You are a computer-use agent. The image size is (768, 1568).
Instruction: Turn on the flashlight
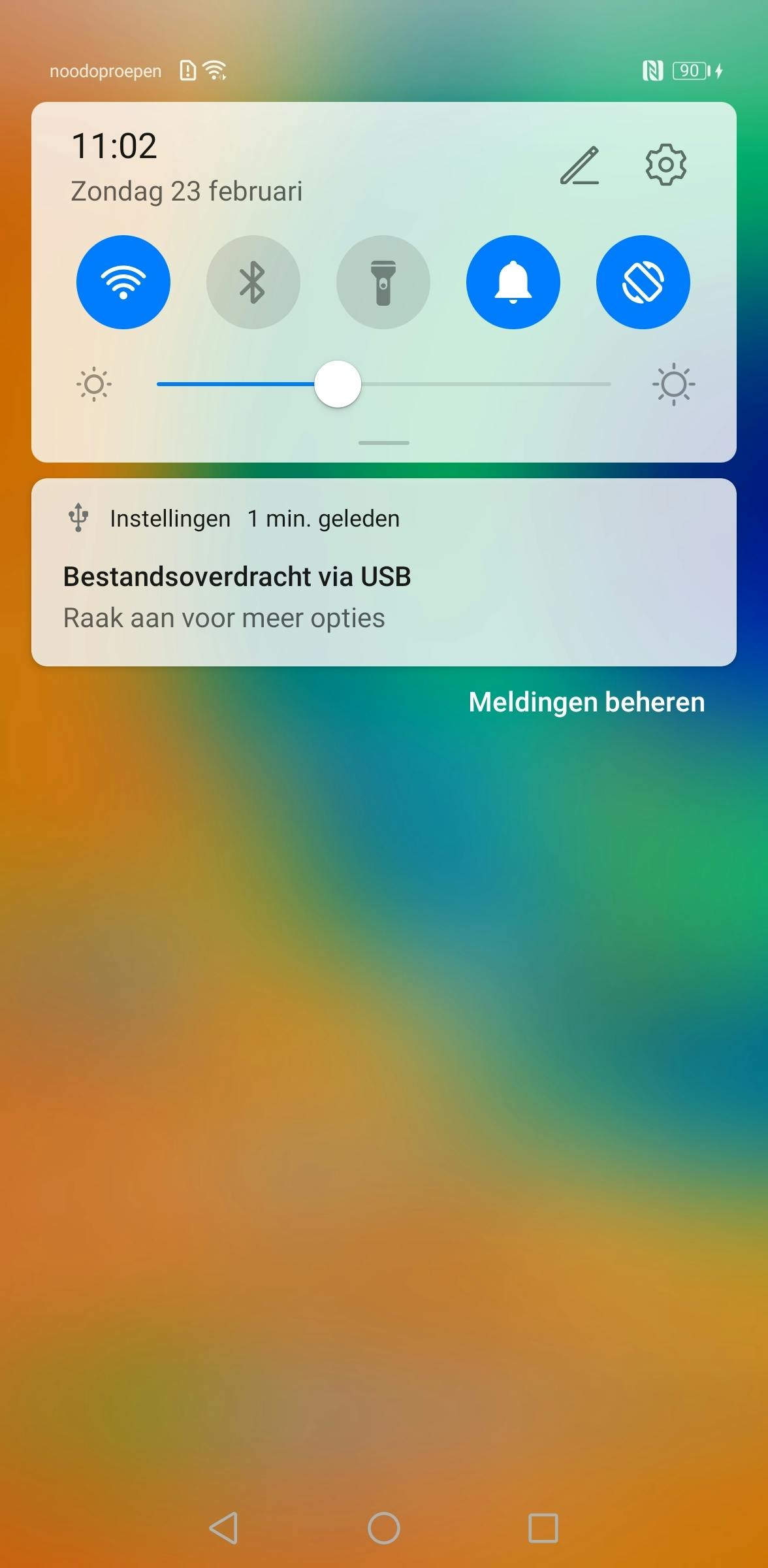383,282
